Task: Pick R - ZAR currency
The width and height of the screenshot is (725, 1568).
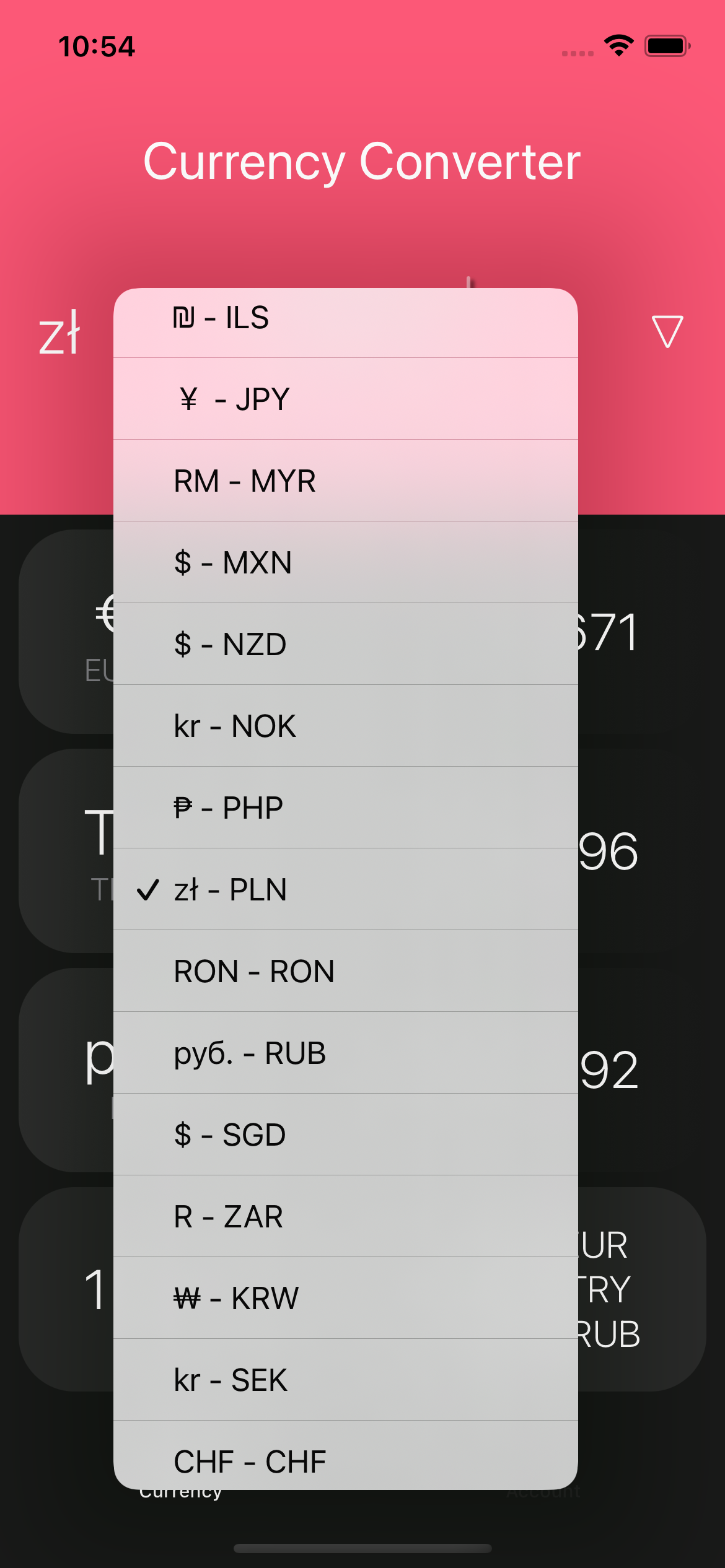Action: coord(346,1216)
